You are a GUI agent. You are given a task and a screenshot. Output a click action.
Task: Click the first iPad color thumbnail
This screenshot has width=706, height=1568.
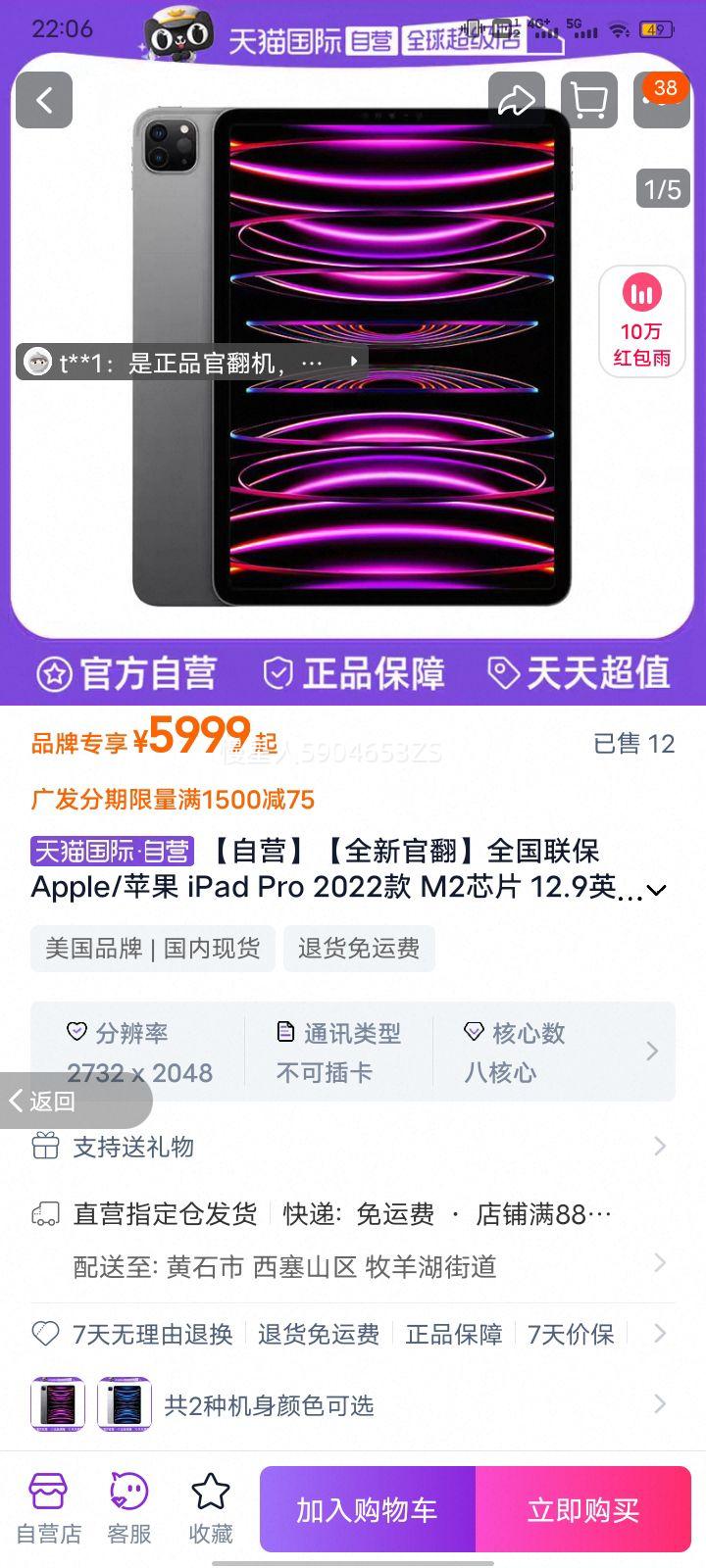(59, 1403)
